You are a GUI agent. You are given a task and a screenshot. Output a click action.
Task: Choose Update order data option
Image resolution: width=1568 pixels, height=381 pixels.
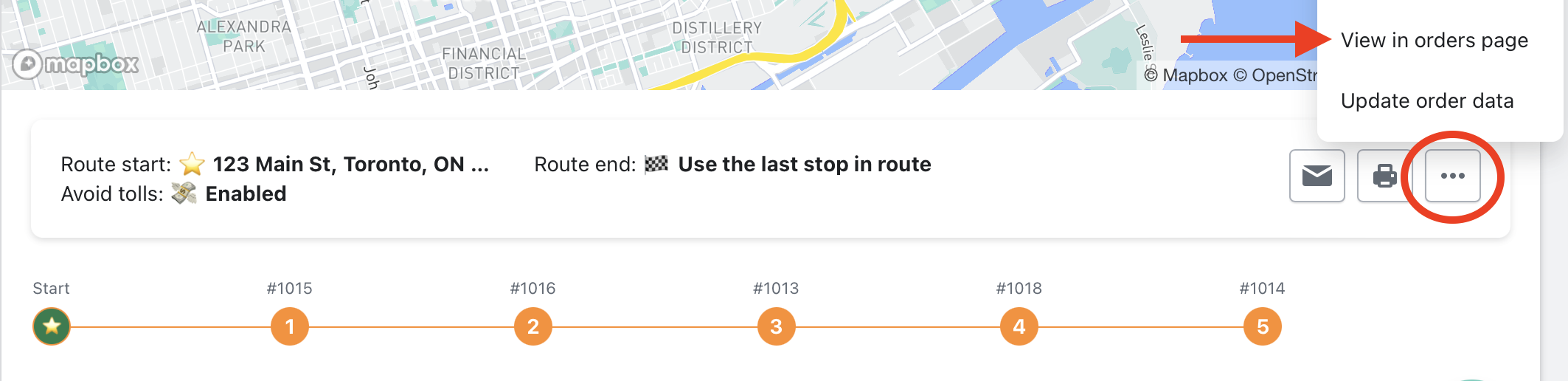(1426, 101)
